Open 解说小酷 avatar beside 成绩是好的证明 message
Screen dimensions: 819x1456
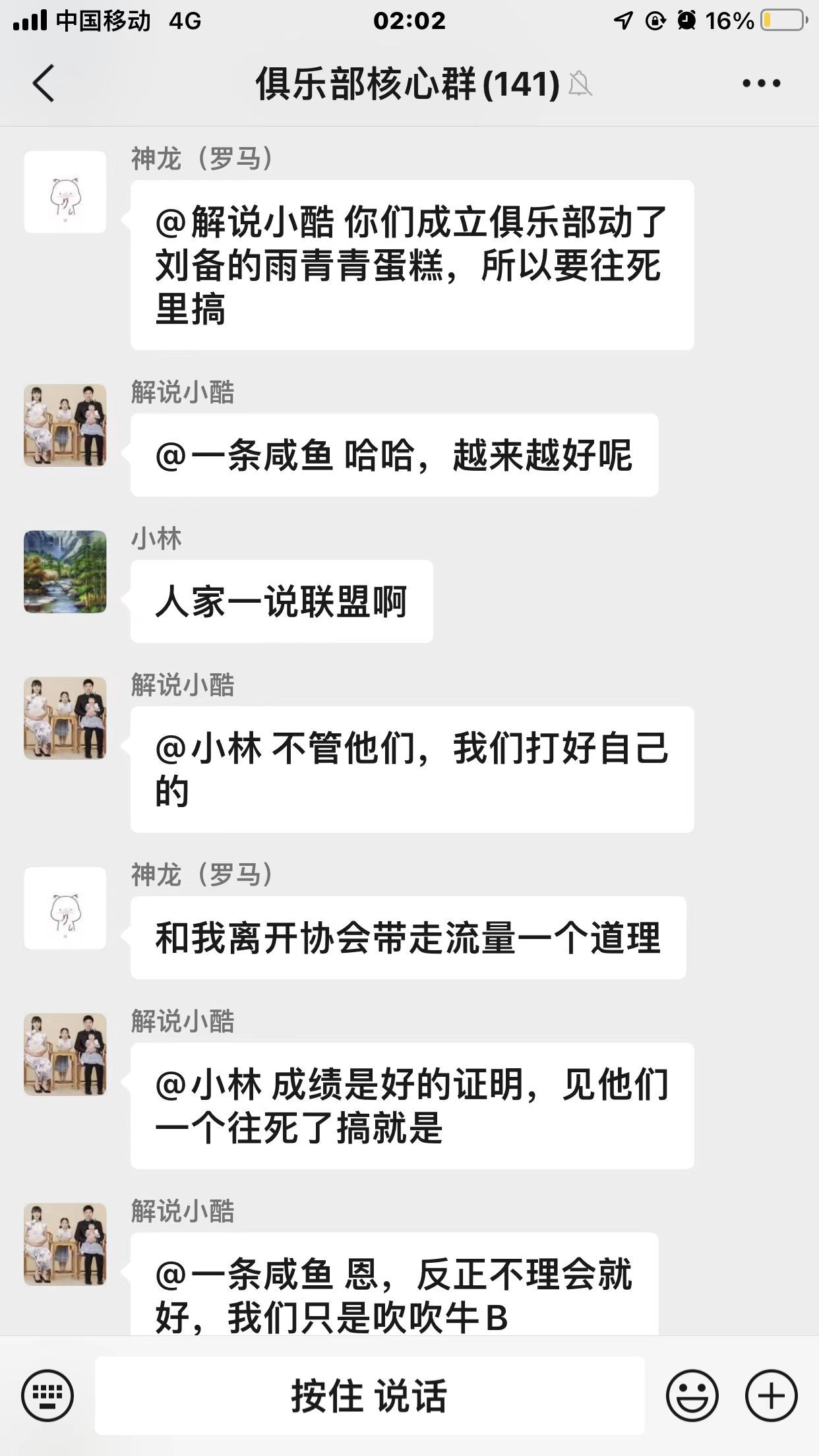tap(65, 1054)
